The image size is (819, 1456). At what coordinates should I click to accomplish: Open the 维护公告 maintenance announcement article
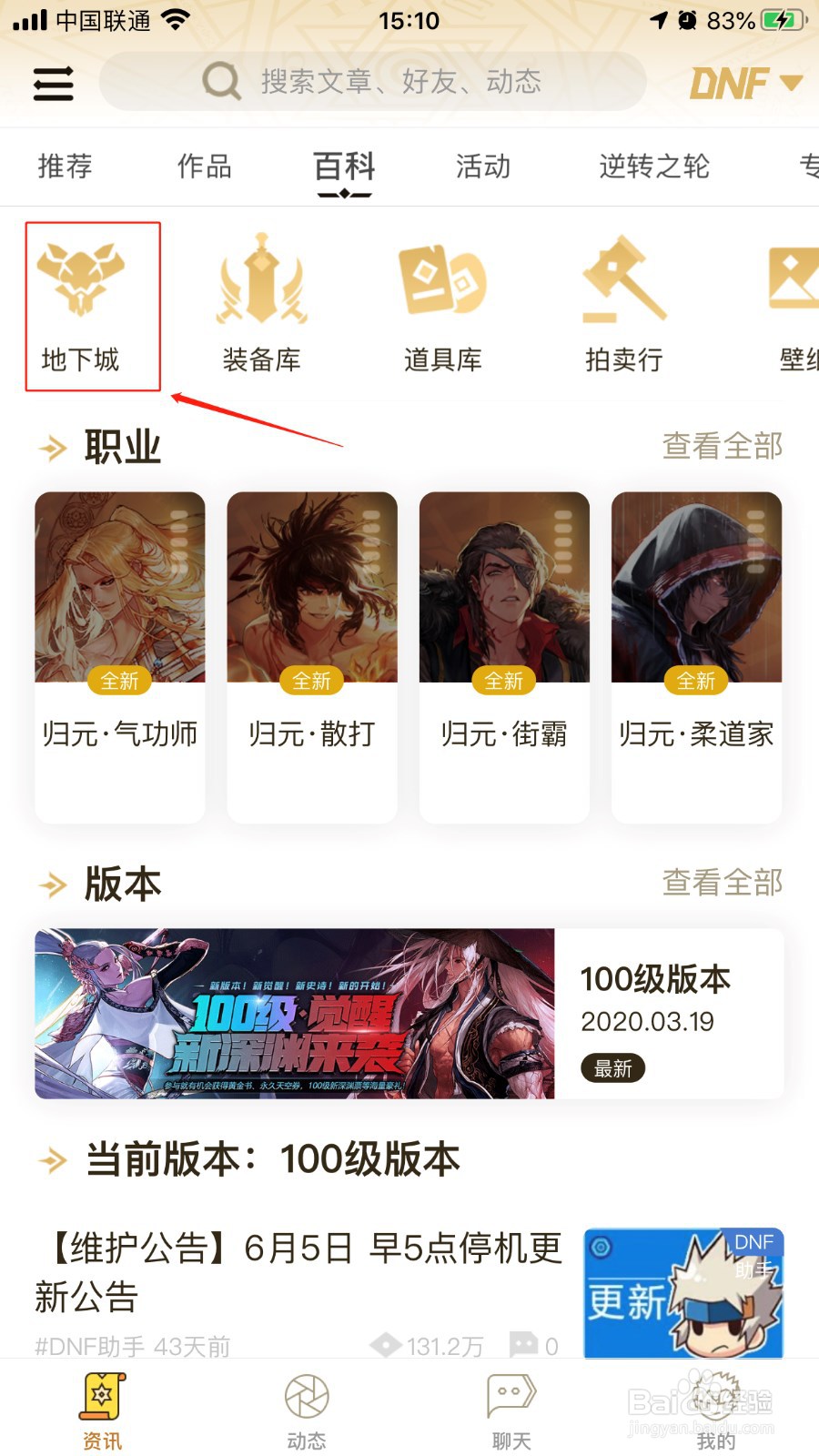pos(300,1269)
